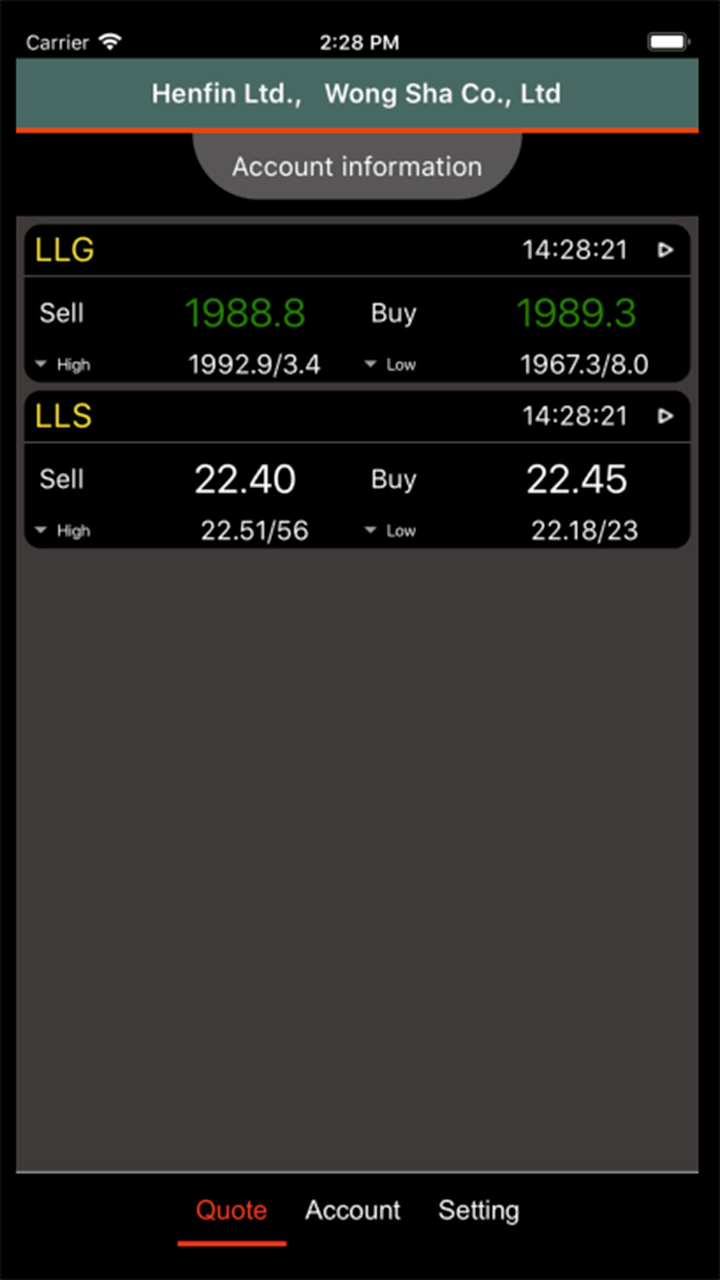Select the Quote tab
This screenshot has width=720, height=1280.
point(232,1210)
